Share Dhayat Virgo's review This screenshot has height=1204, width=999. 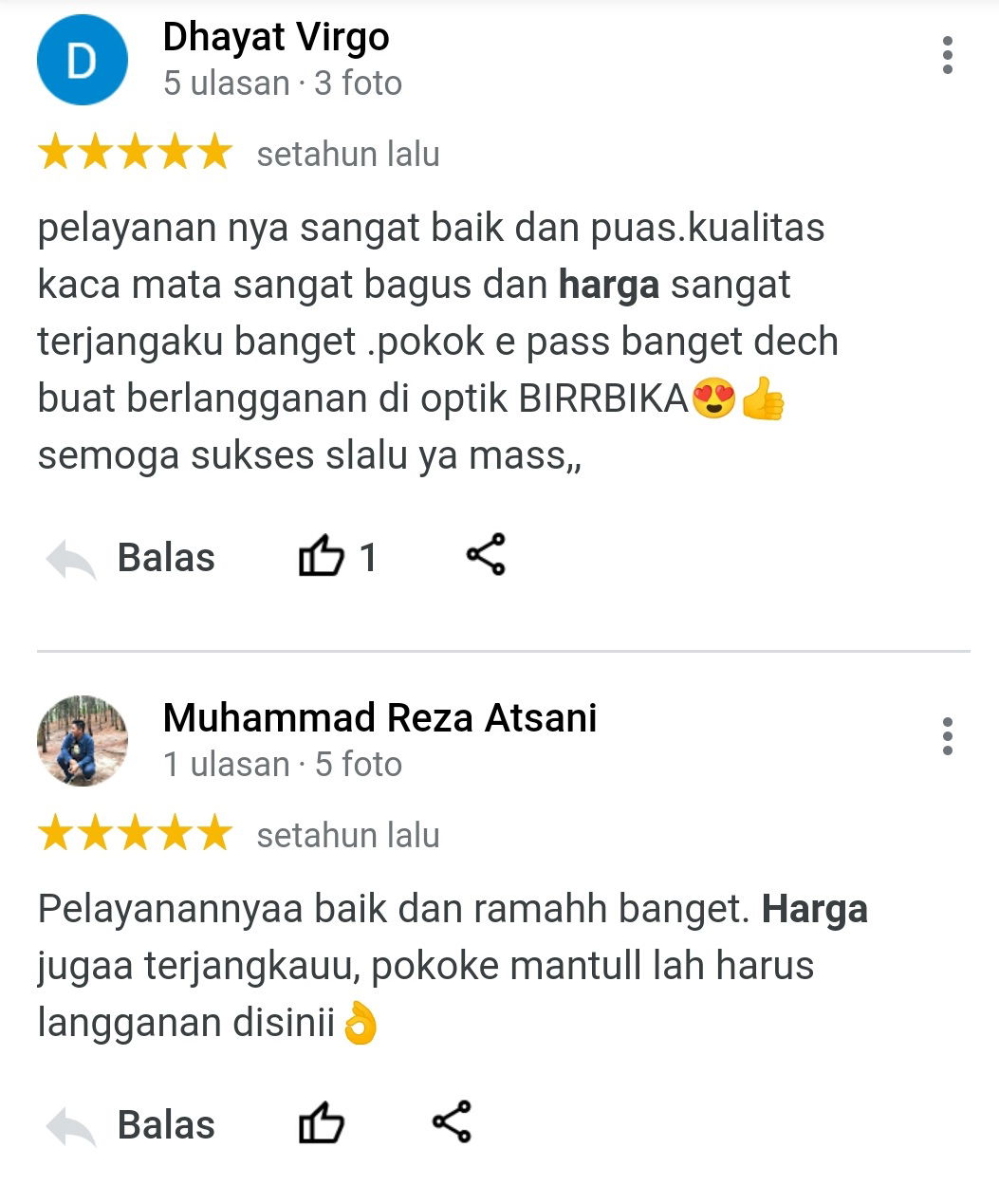click(x=486, y=555)
